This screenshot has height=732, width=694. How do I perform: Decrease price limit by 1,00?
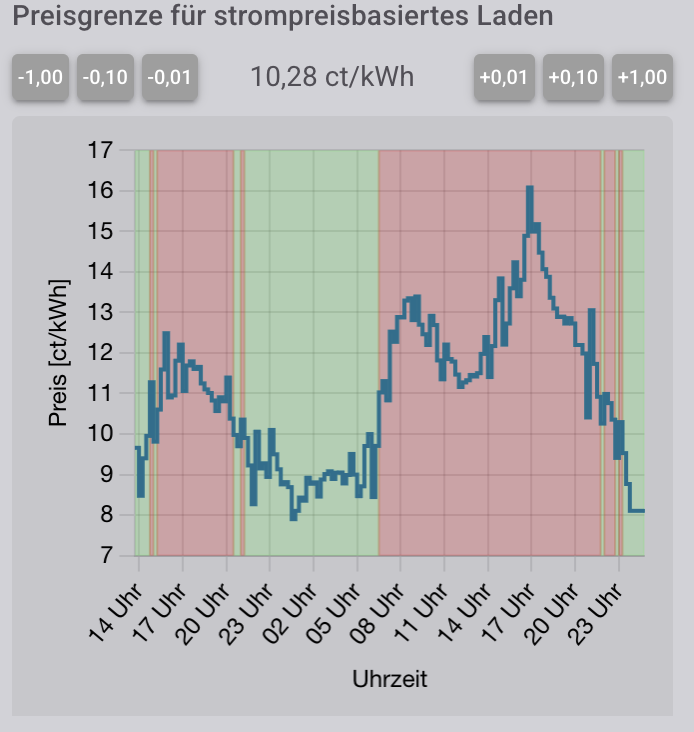40,78
